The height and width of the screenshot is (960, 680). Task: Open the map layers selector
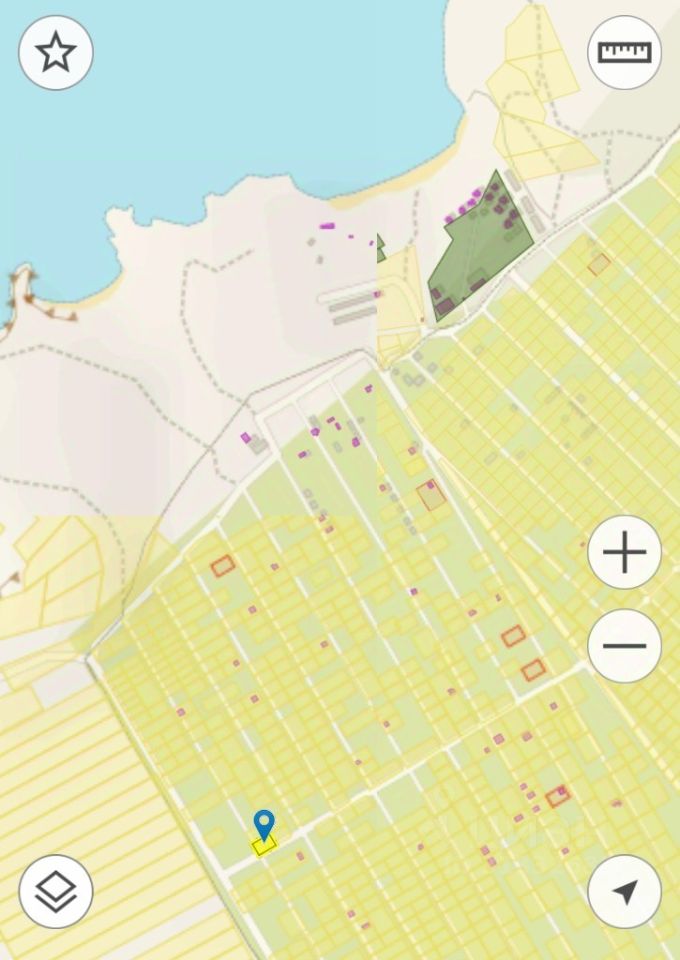tap(56, 891)
